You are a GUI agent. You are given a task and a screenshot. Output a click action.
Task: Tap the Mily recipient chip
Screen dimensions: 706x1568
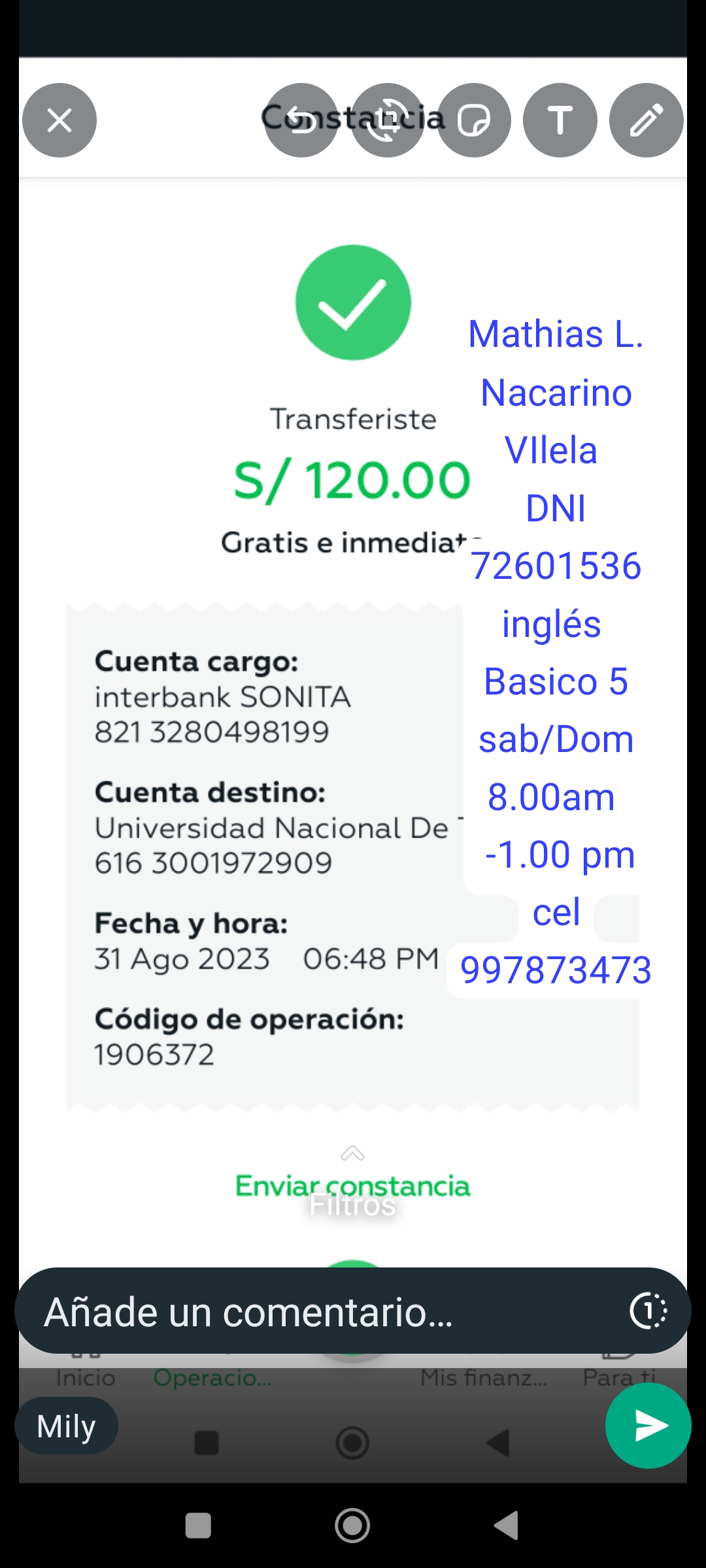66,1426
